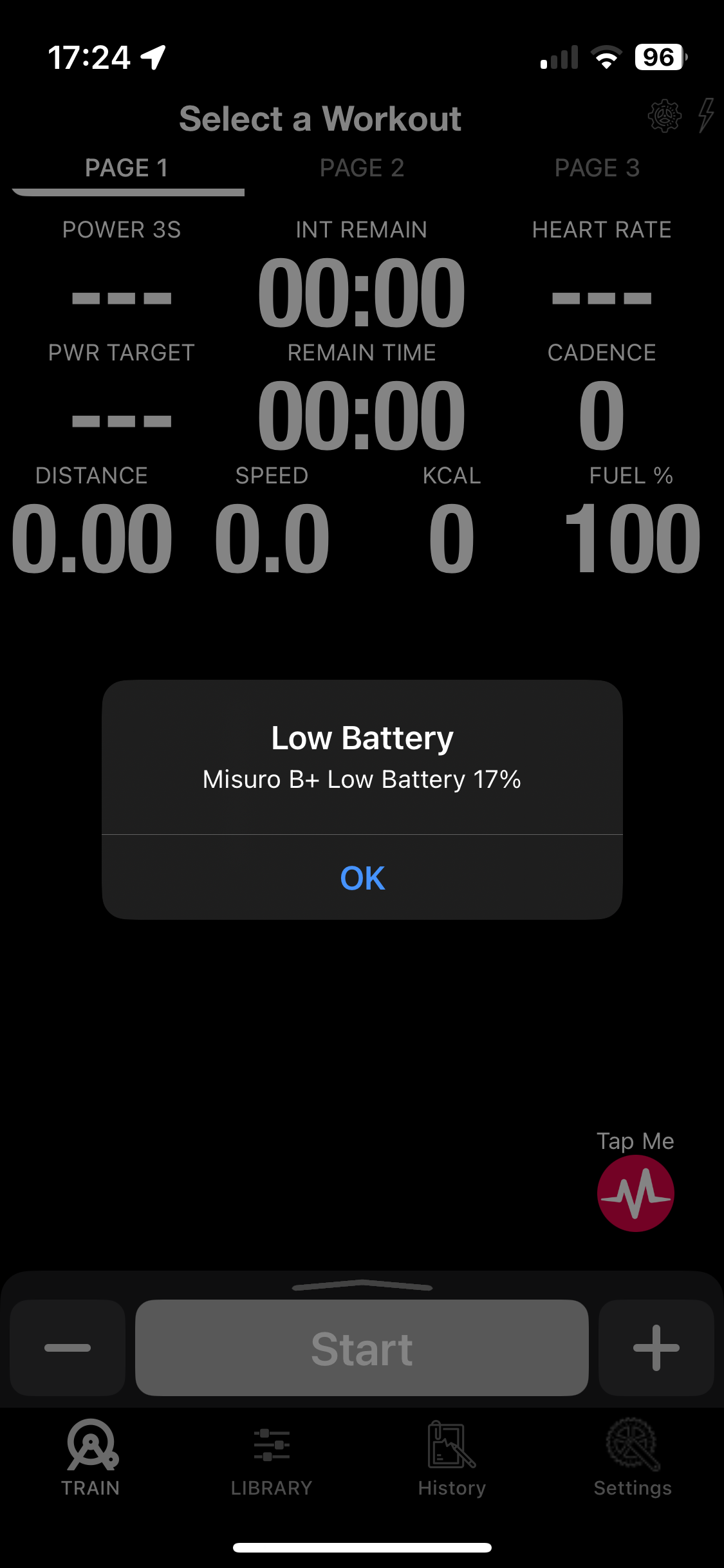
Task: Tap the red heartbeat Tap Me button
Action: point(636,1193)
